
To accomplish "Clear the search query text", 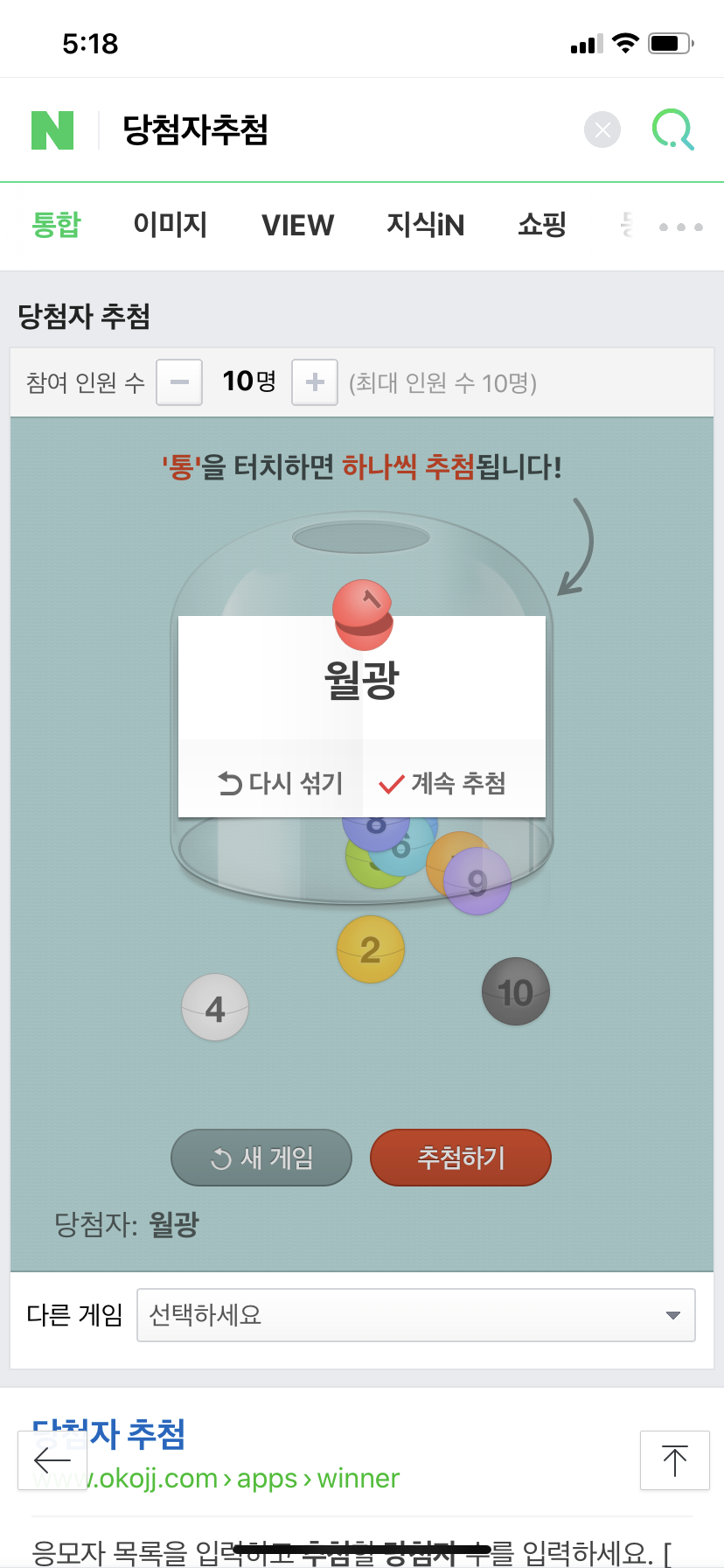I will click(602, 130).
